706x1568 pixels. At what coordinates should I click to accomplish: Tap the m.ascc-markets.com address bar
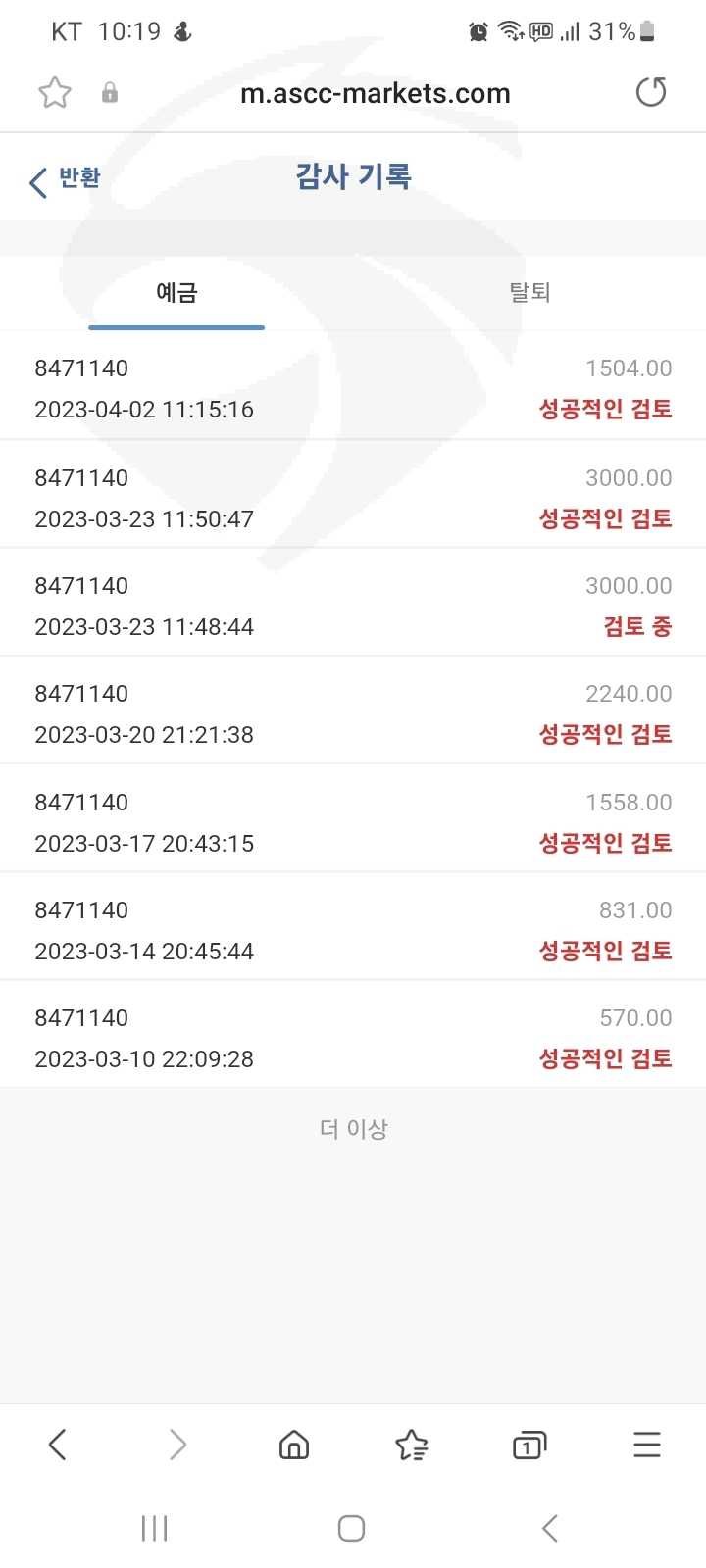pyautogui.click(x=376, y=93)
